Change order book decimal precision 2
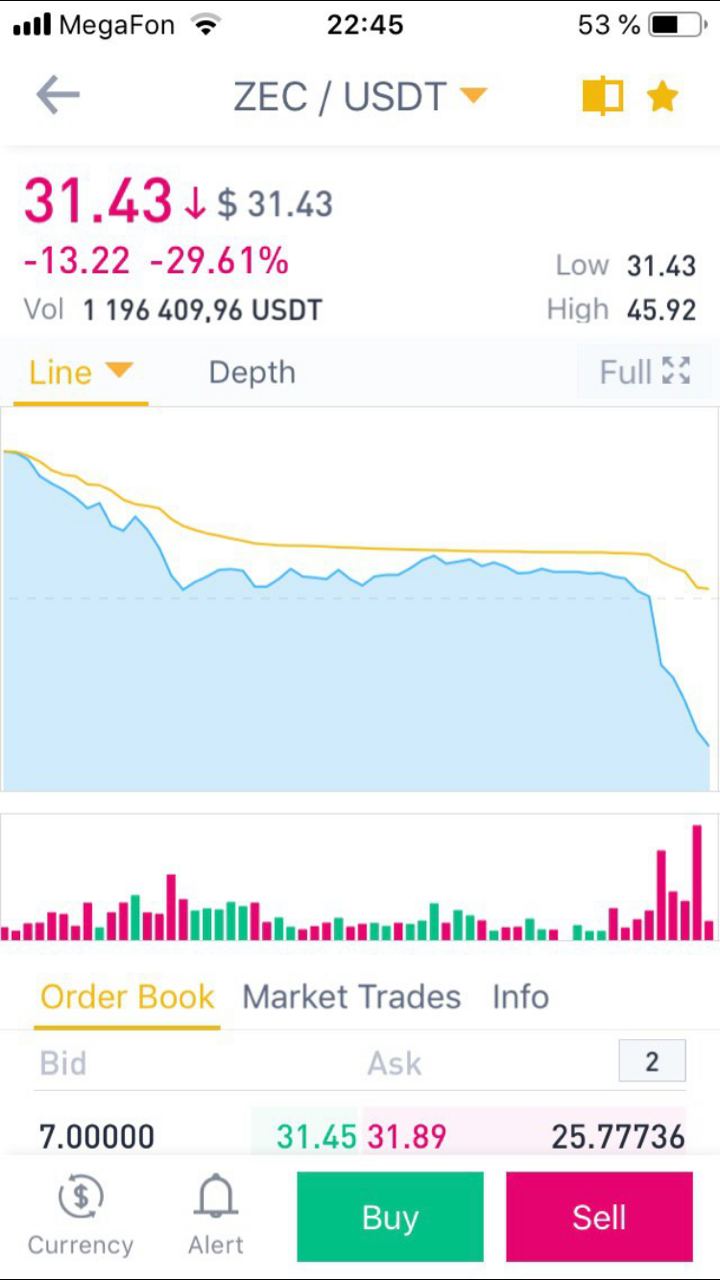 click(x=652, y=1061)
